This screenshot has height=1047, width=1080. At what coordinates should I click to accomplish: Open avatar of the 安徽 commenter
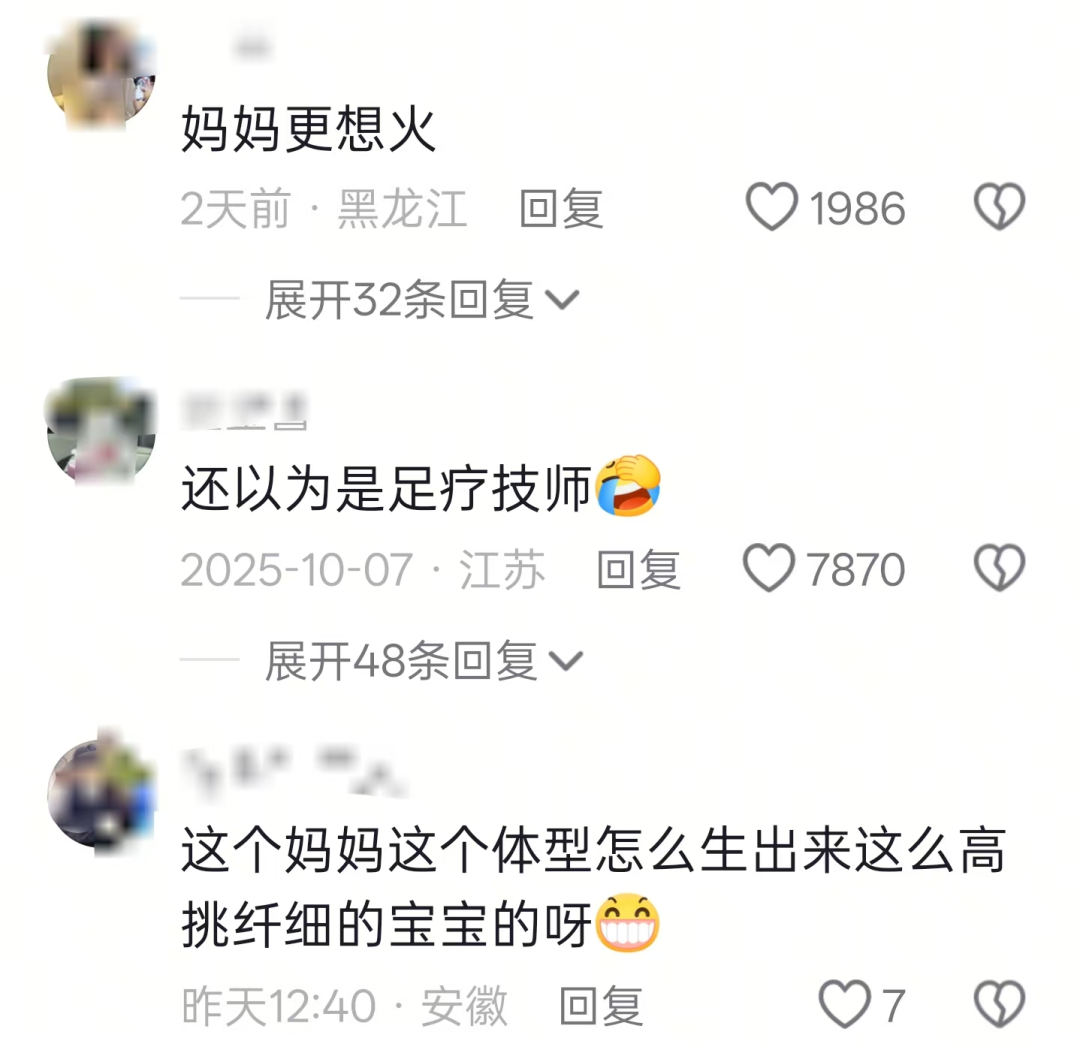click(x=101, y=795)
